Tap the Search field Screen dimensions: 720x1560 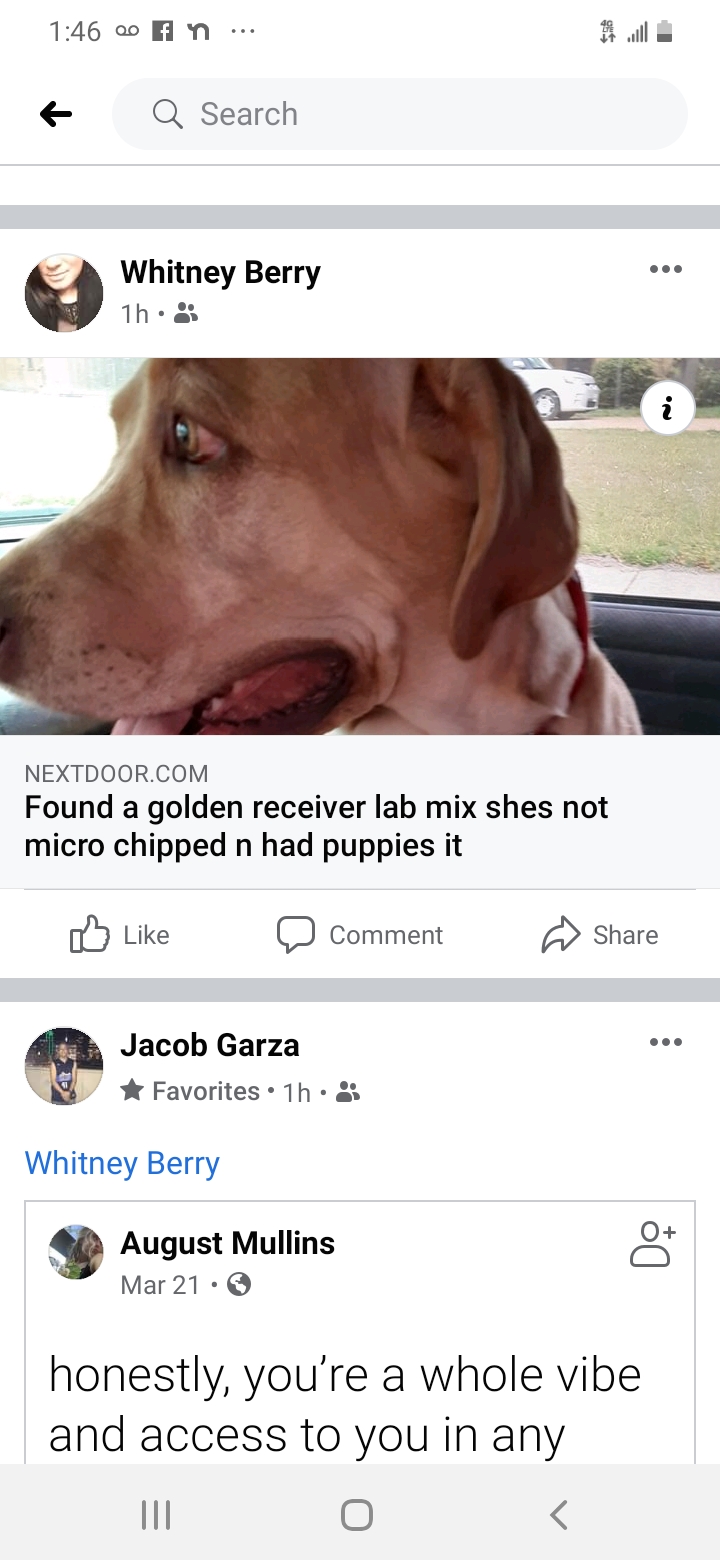(x=400, y=114)
